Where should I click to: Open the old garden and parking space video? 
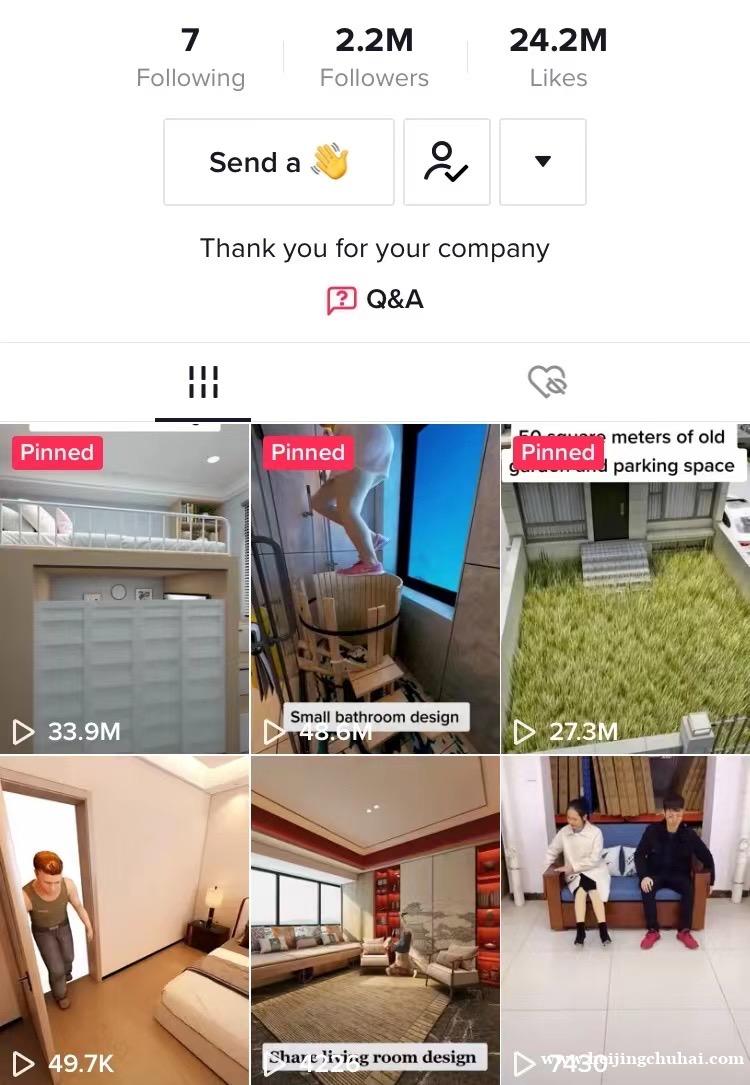click(x=625, y=588)
